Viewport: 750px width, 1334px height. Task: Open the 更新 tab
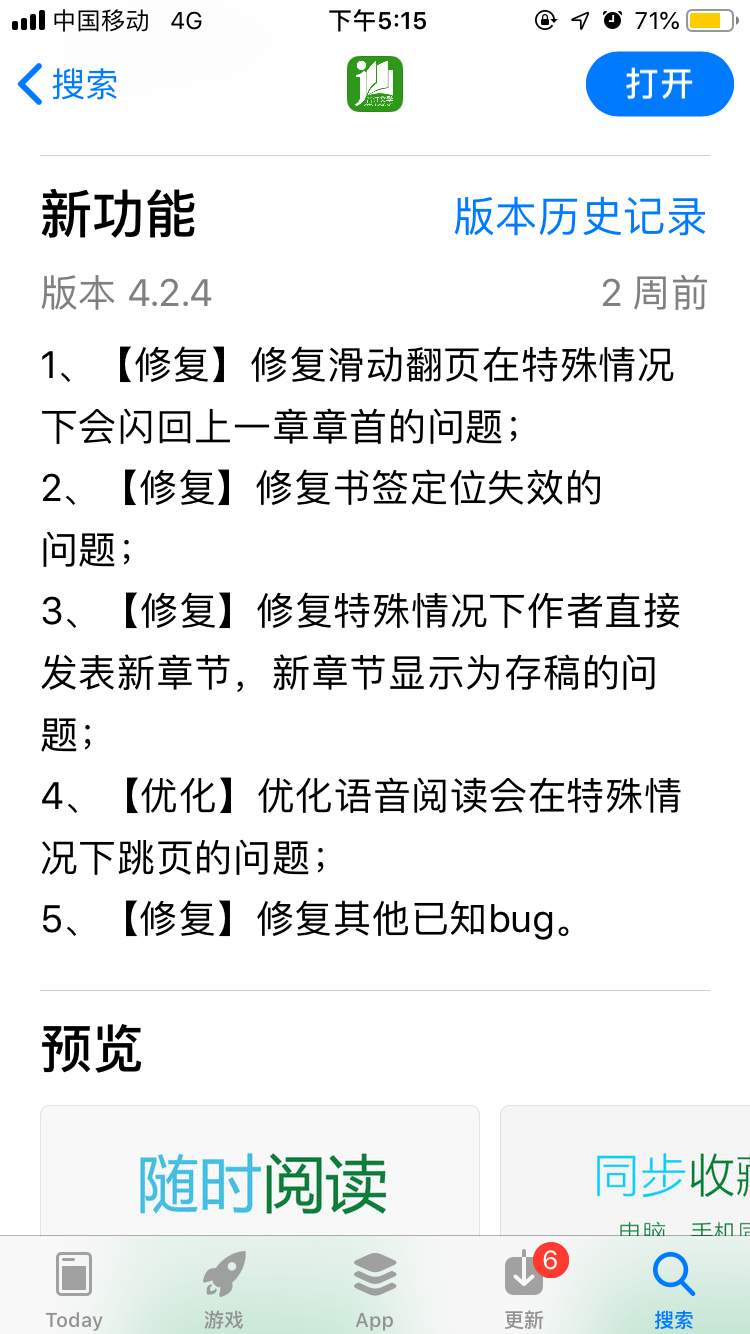click(x=524, y=1288)
